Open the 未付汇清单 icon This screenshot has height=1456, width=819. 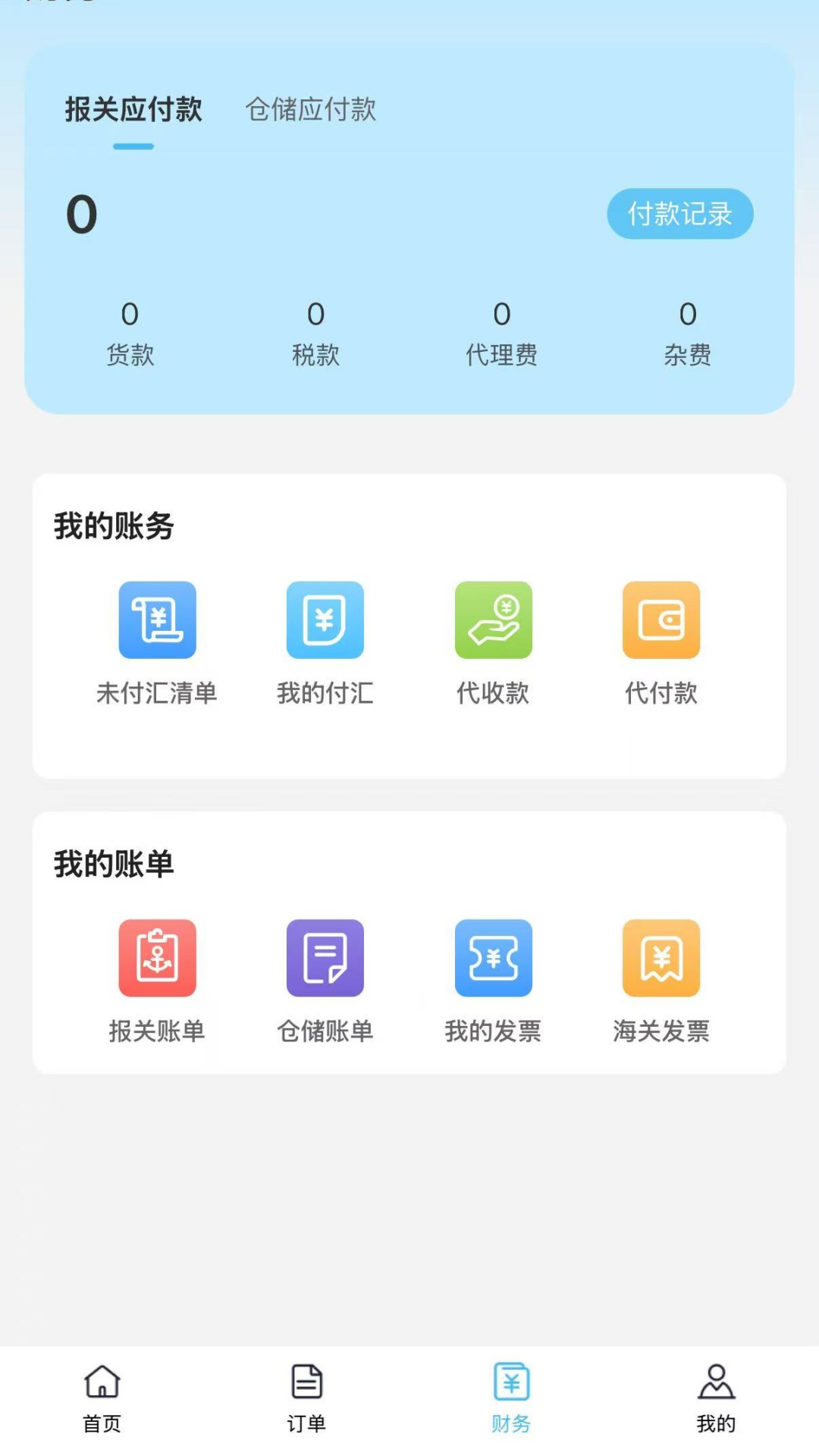pos(157,620)
